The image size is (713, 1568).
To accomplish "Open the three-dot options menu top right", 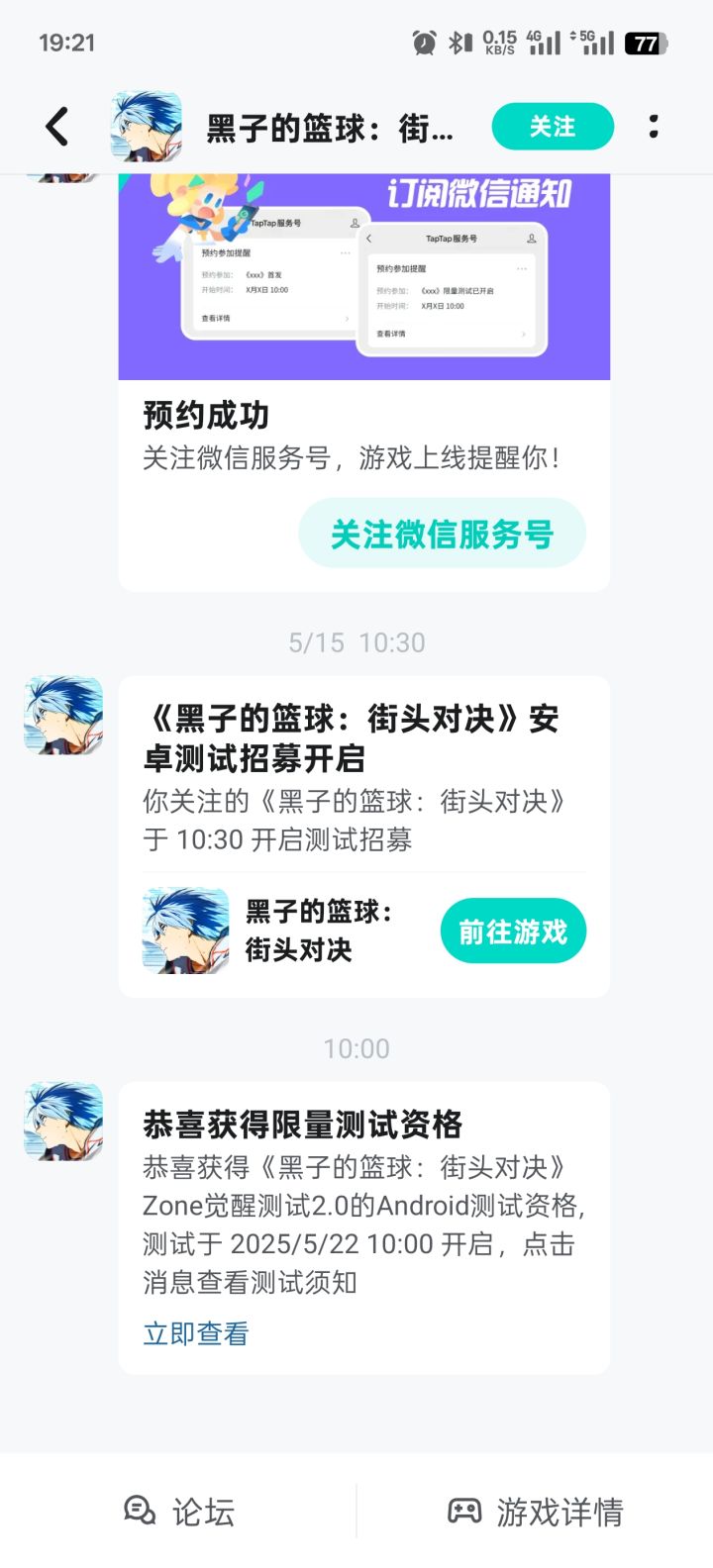I will click(653, 126).
